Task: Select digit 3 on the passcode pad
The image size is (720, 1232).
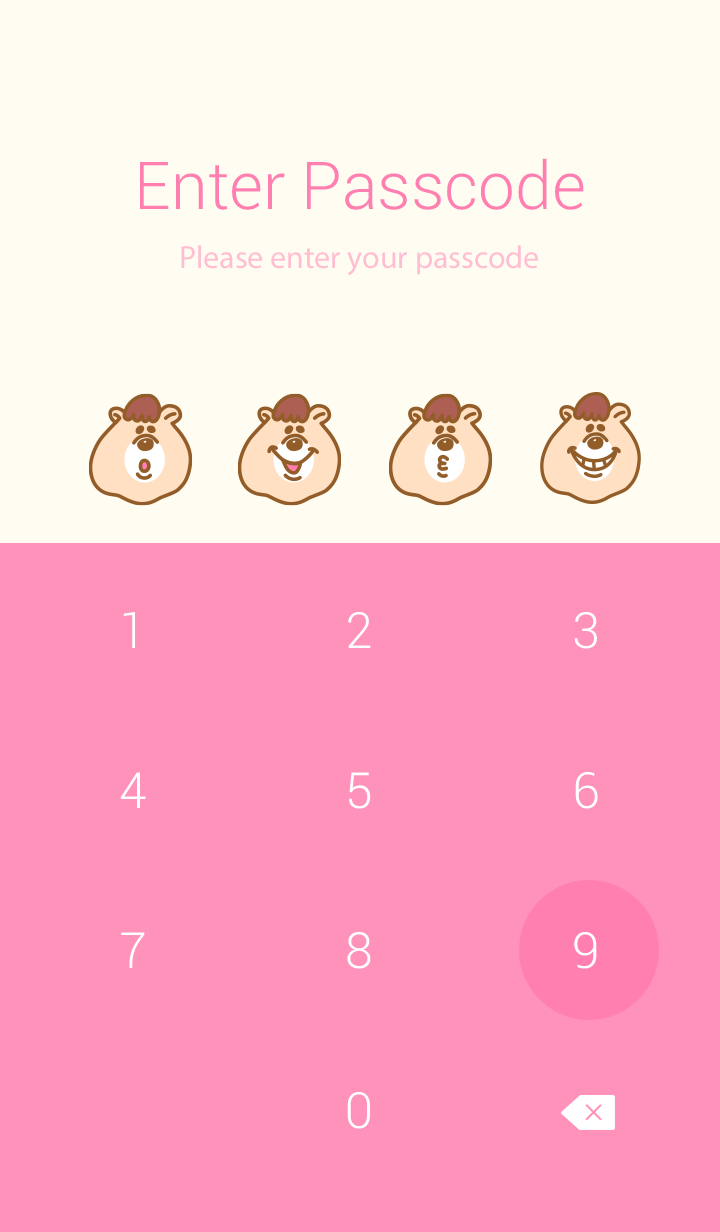Action: click(586, 631)
